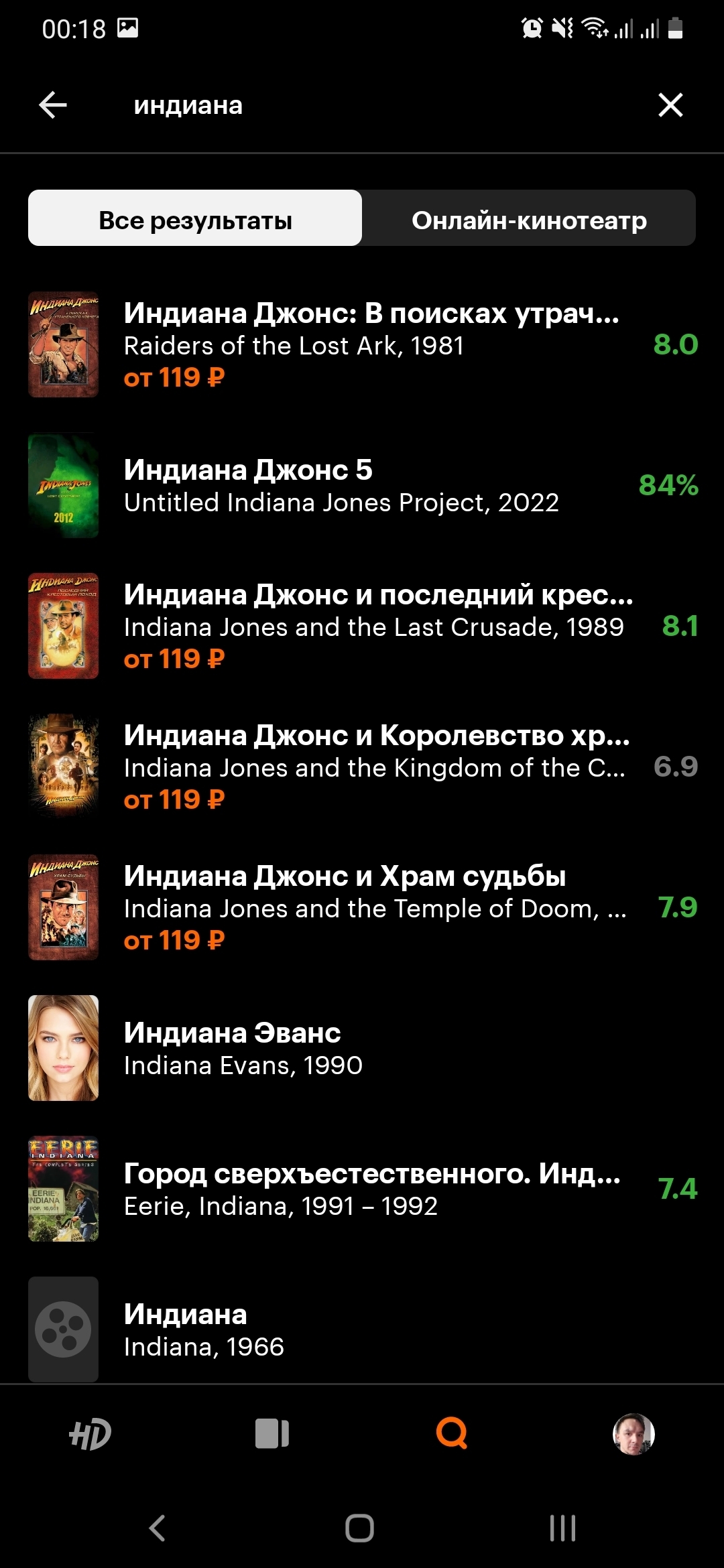724x1568 pixels.
Task: Switch to the «Онлайн-кинотеатр» tab
Action: coord(529,219)
